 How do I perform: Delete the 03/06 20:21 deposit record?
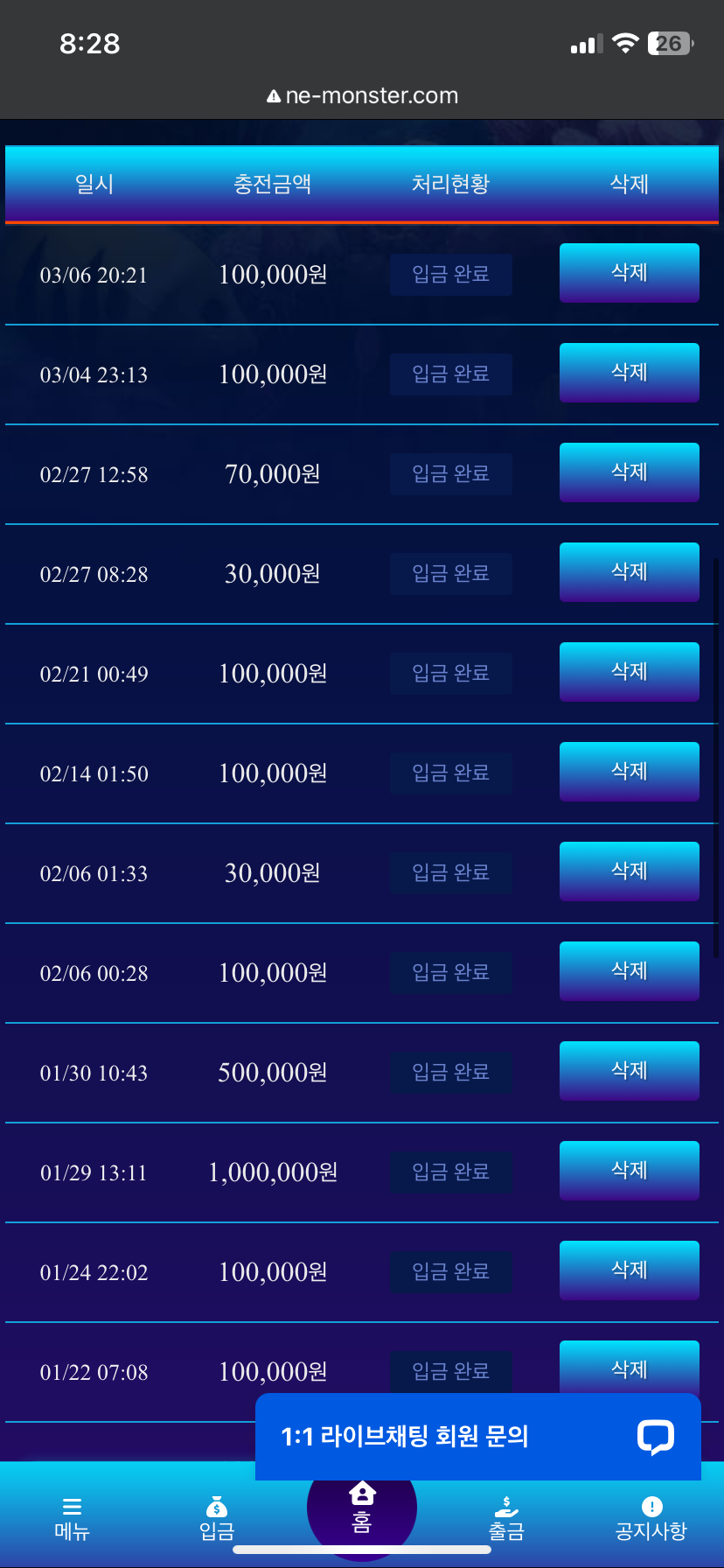click(630, 273)
